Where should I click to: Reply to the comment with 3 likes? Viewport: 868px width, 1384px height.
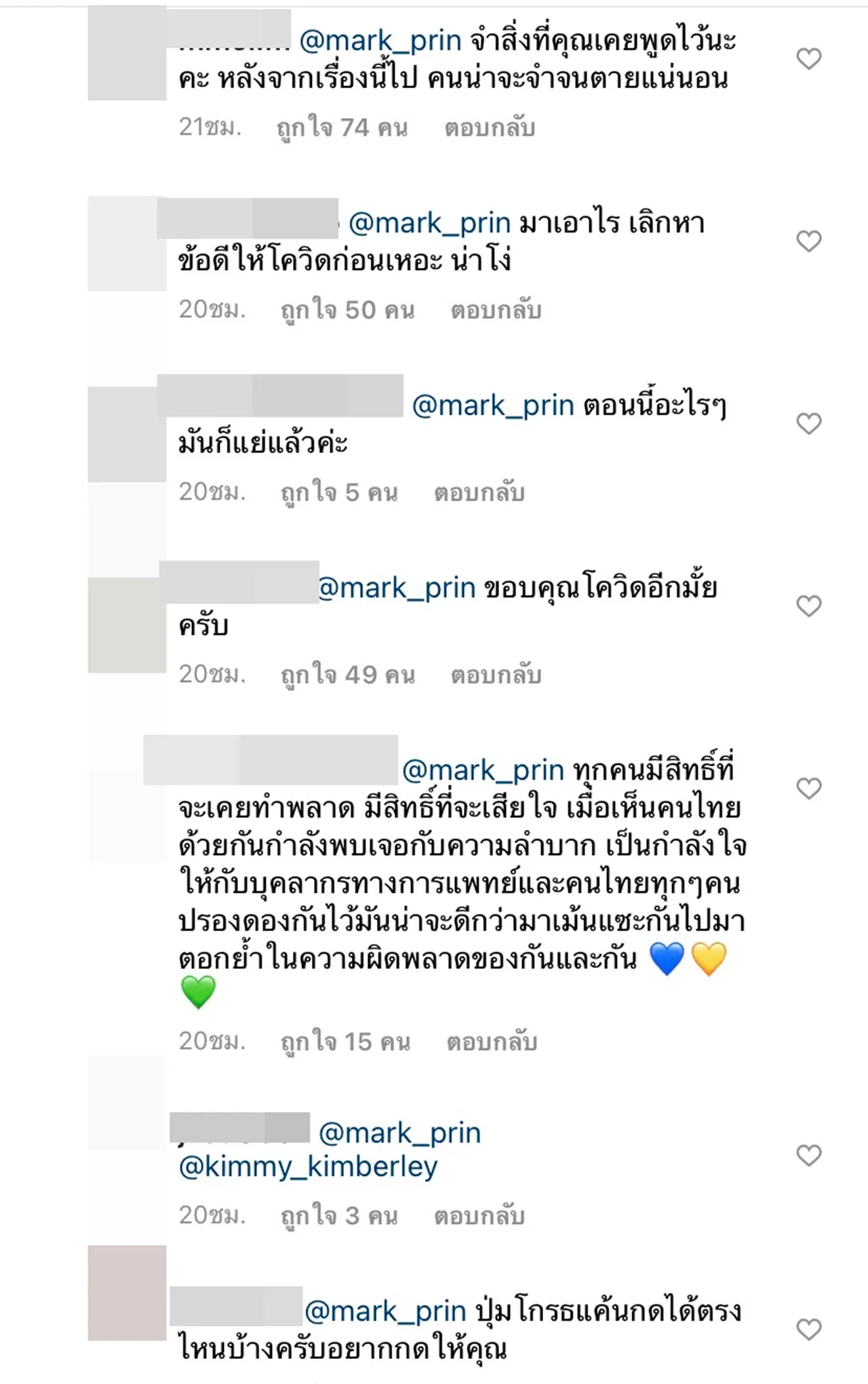(479, 1216)
